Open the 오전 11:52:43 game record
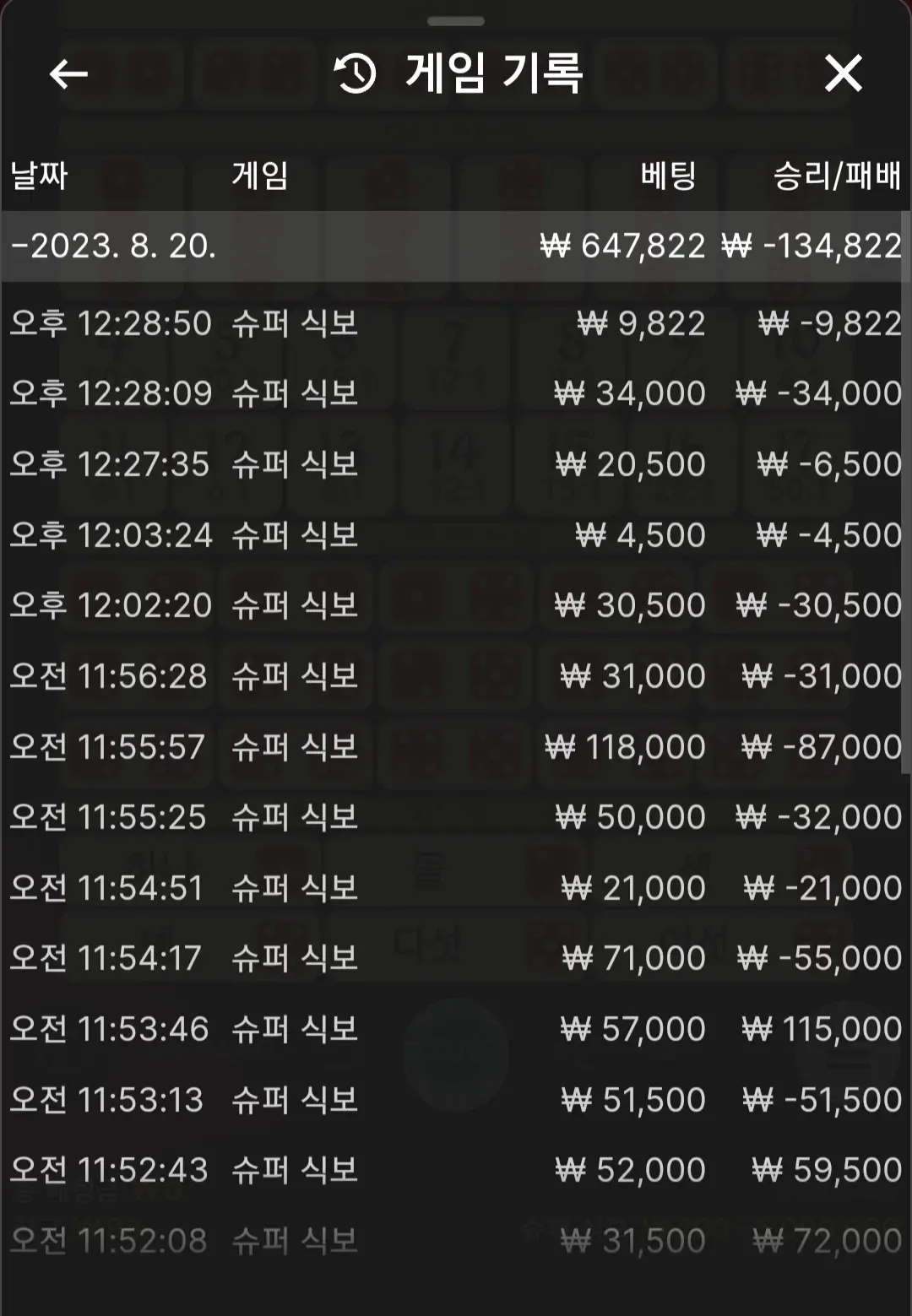The height and width of the screenshot is (1316, 912). pos(454,1170)
